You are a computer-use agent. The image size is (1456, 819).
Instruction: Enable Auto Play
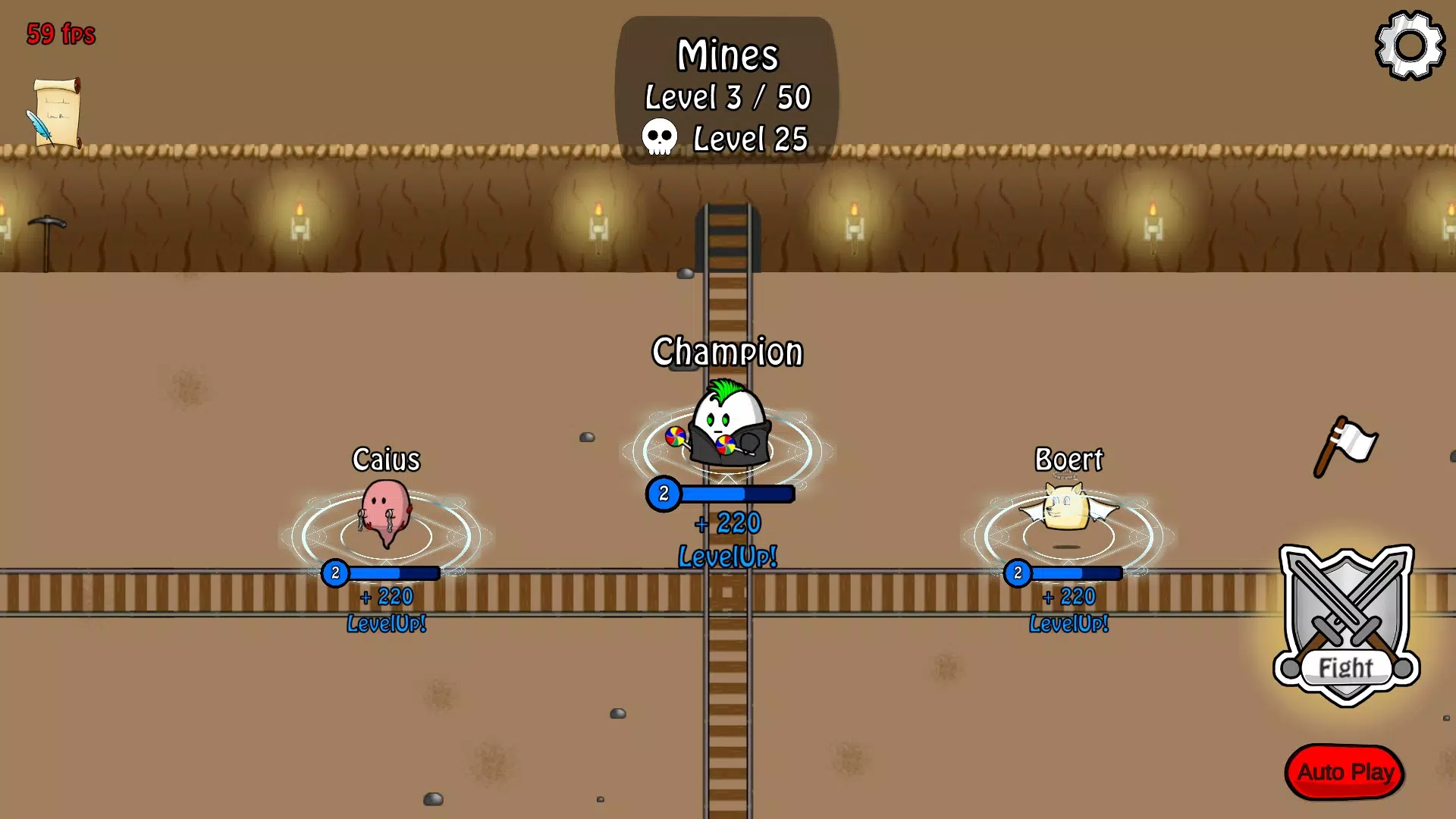pos(1345,772)
